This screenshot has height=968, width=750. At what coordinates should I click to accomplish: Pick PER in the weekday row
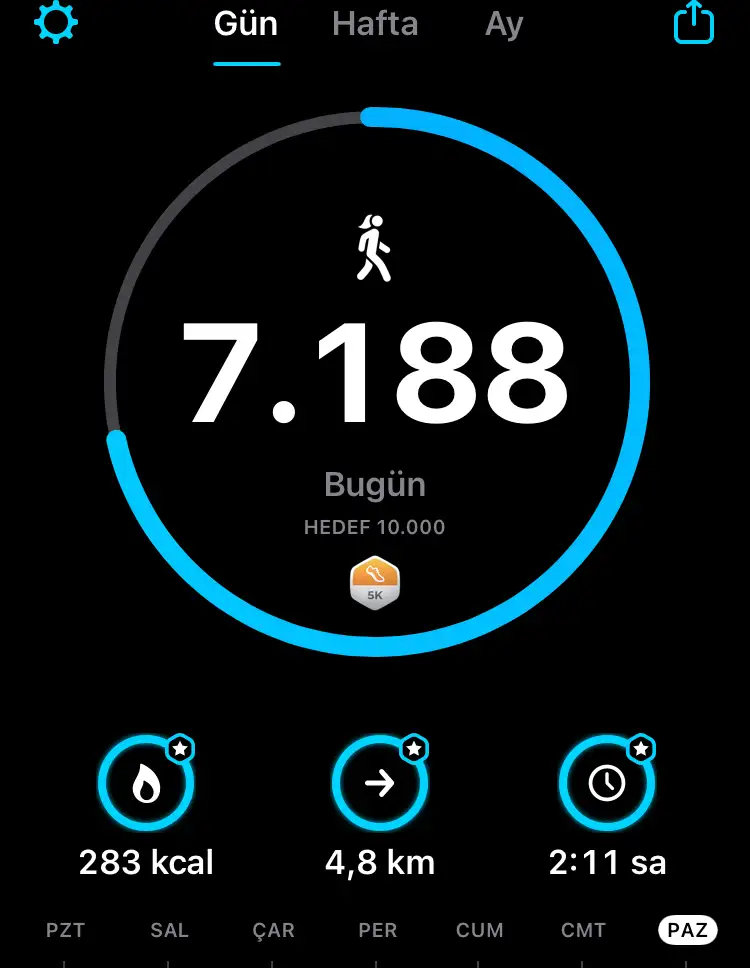[378, 931]
